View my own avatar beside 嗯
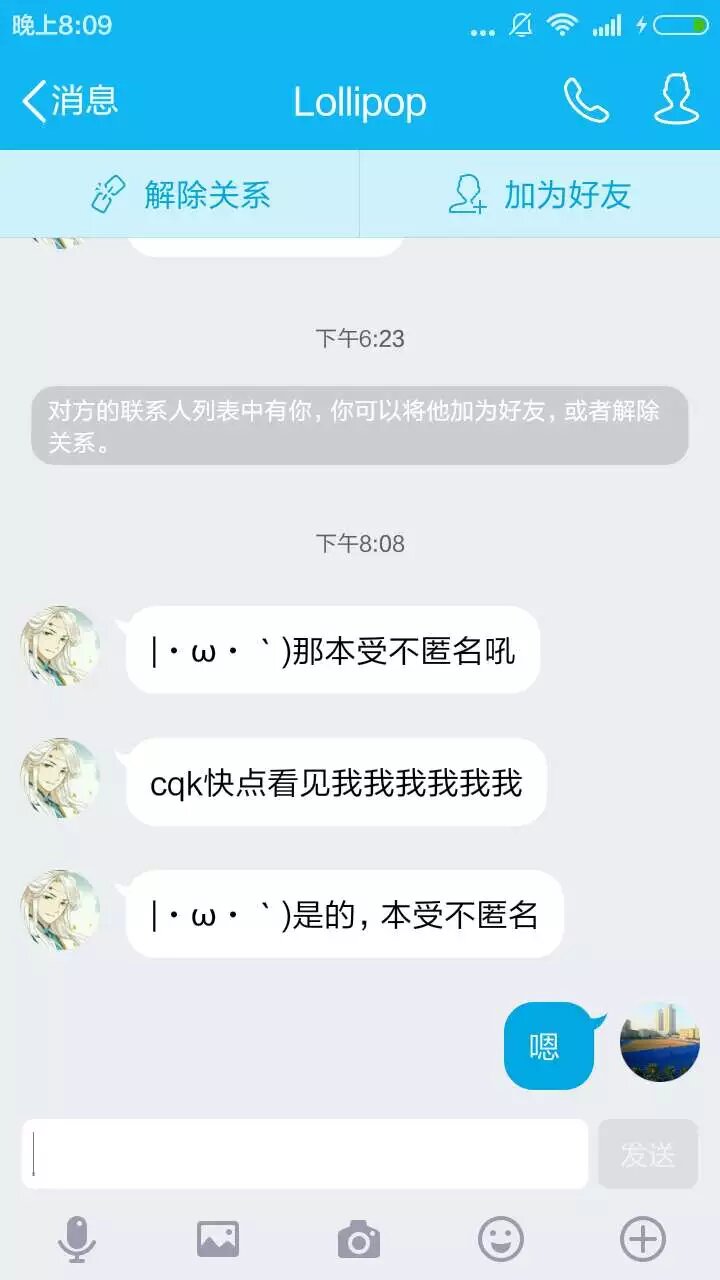Screen dimensions: 720x1280 click(x=660, y=1043)
